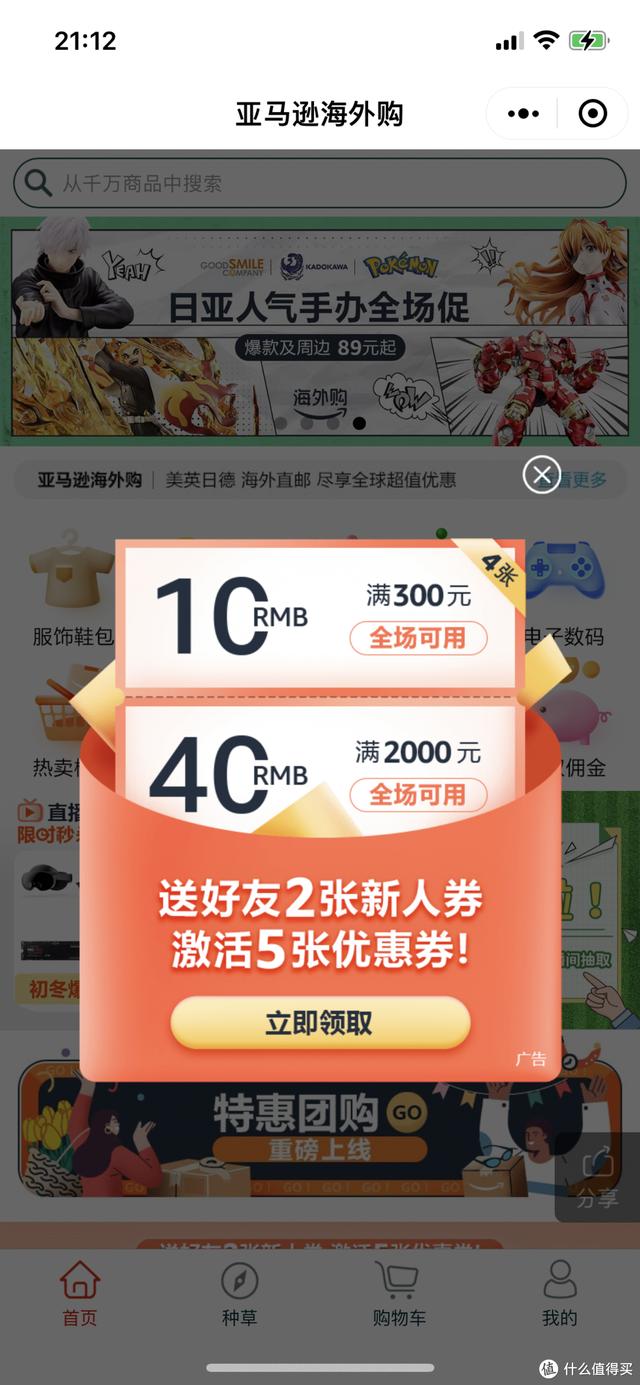Open the 购物车 tab

(x=399, y=1294)
